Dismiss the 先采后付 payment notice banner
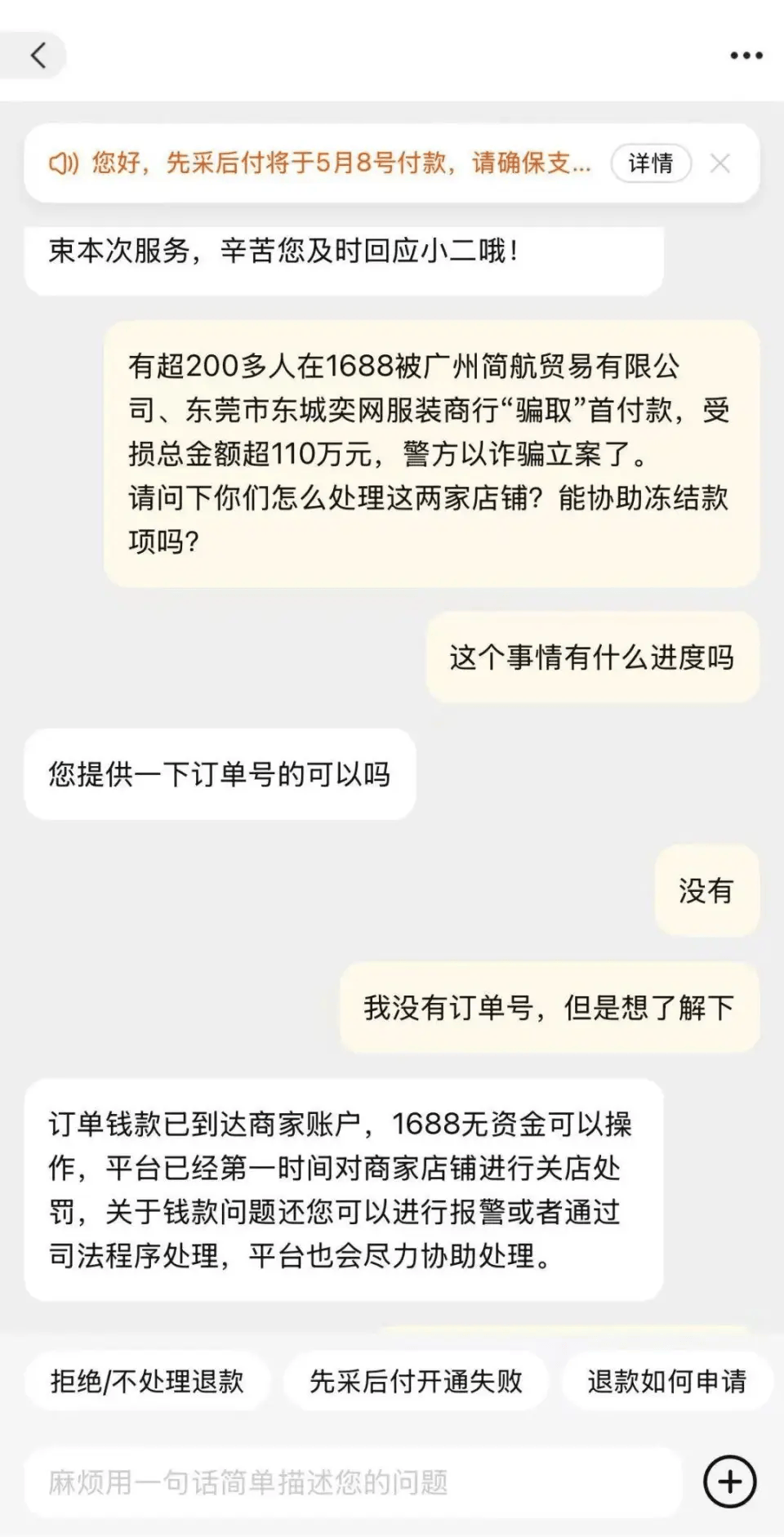This screenshot has width=784, height=1537. 720,163
